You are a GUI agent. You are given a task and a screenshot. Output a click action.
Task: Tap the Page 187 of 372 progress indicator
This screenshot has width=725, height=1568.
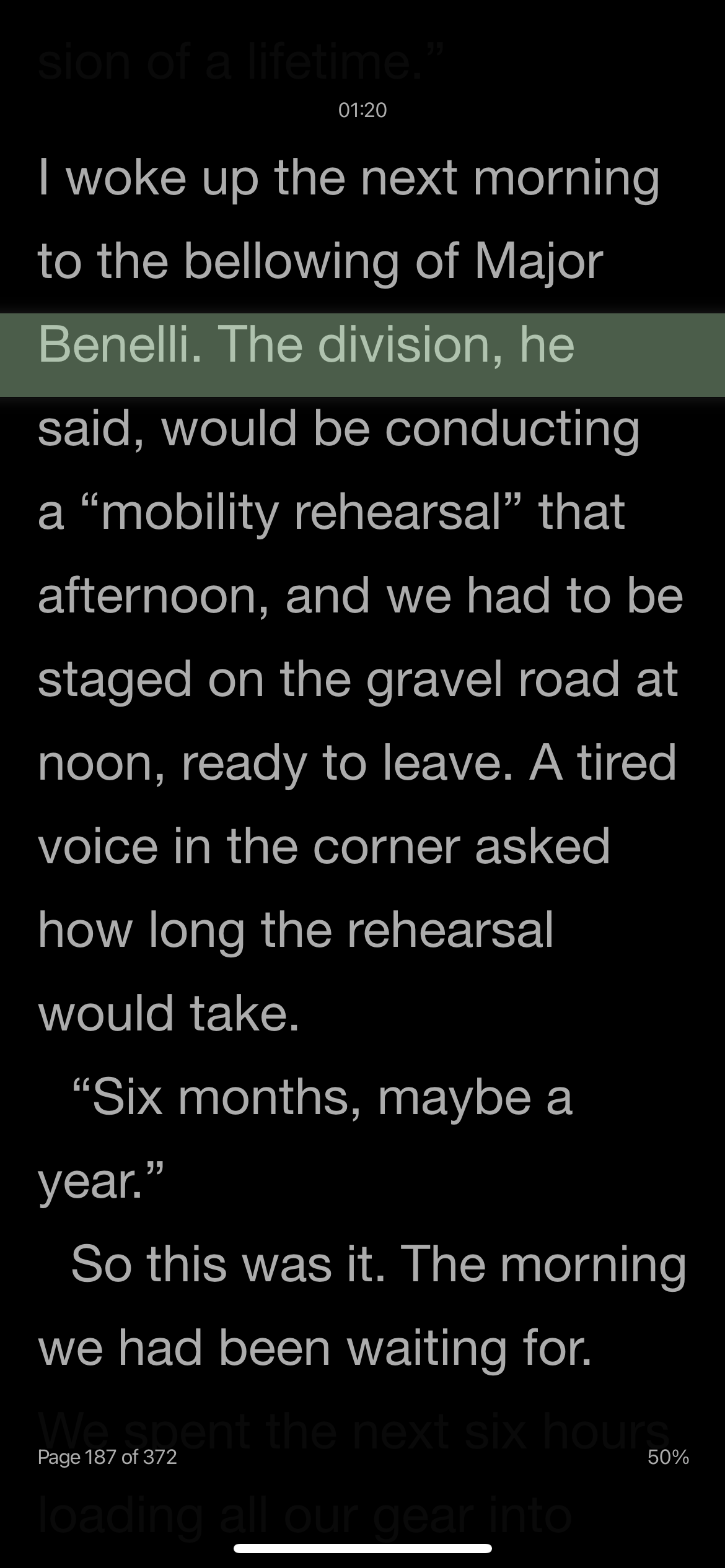[107, 1457]
